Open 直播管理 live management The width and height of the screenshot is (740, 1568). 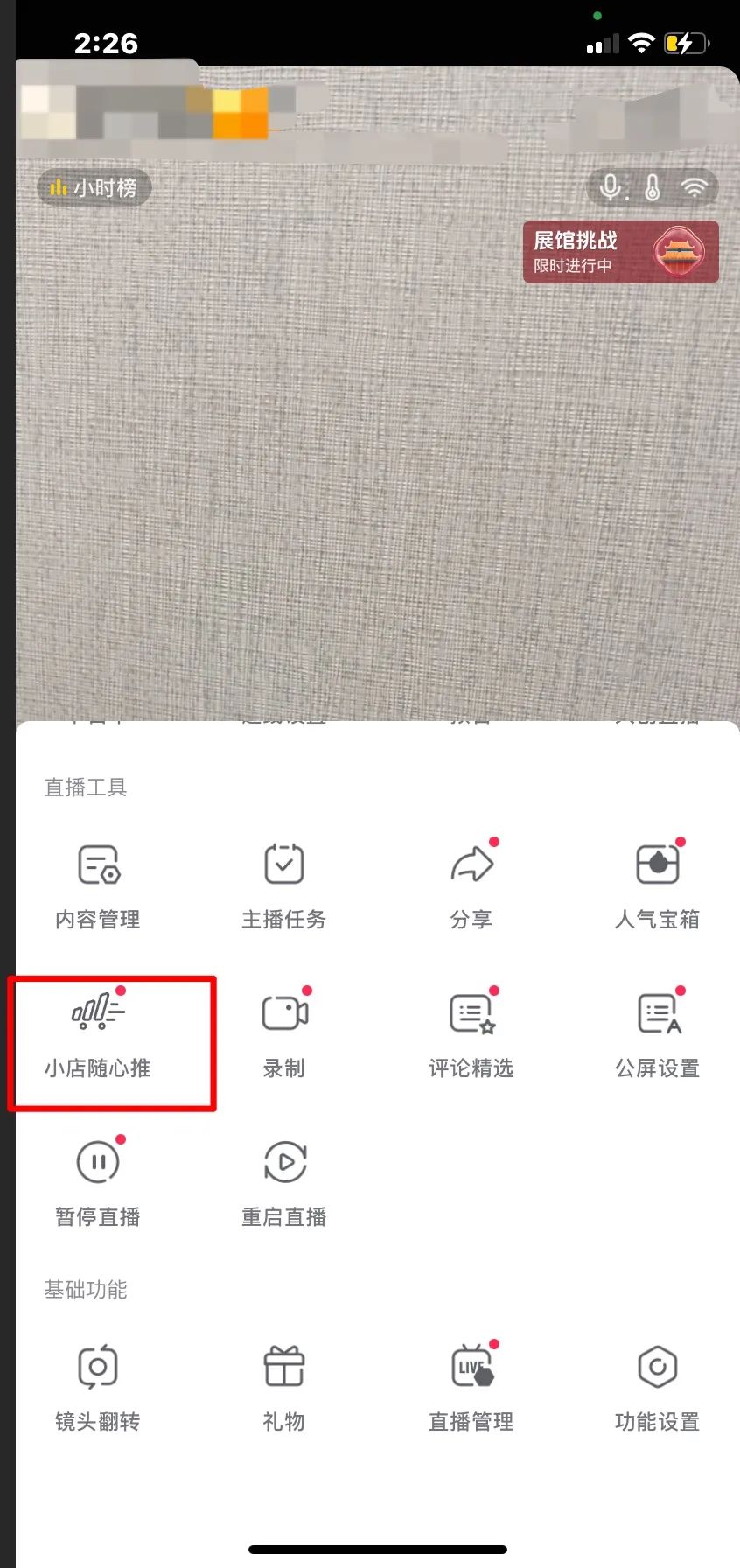(471, 1387)
